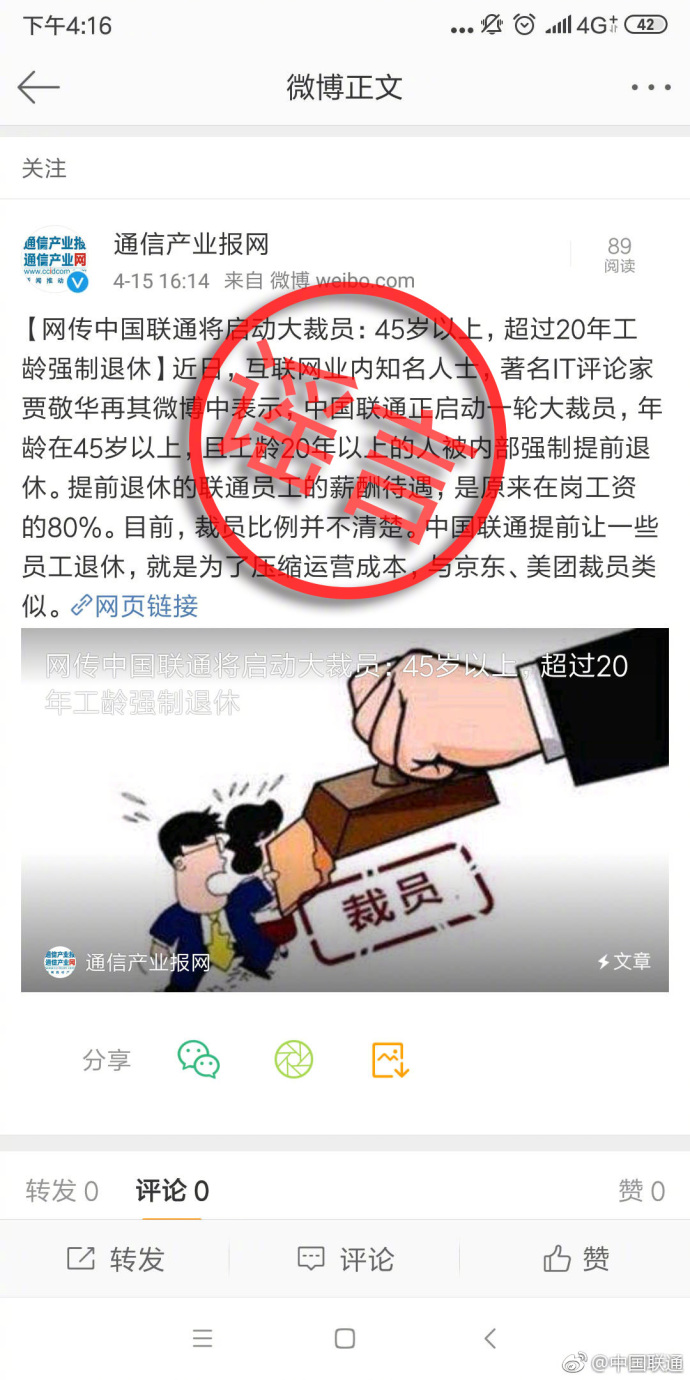Open the three-dot overflow menu
The width and height of the screenshot is (690, 1380).
[650, 87]
